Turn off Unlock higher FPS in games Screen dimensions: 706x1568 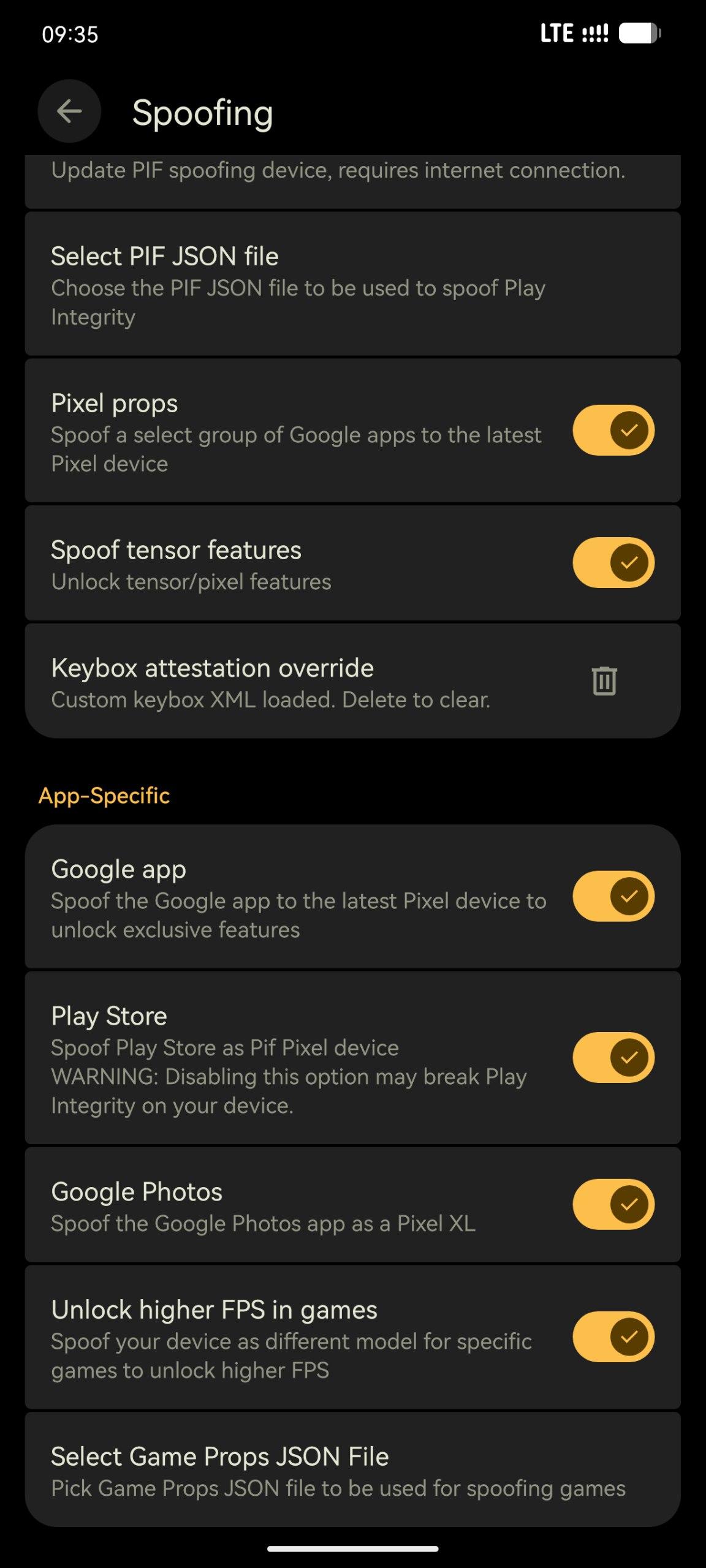point(613,1337)
